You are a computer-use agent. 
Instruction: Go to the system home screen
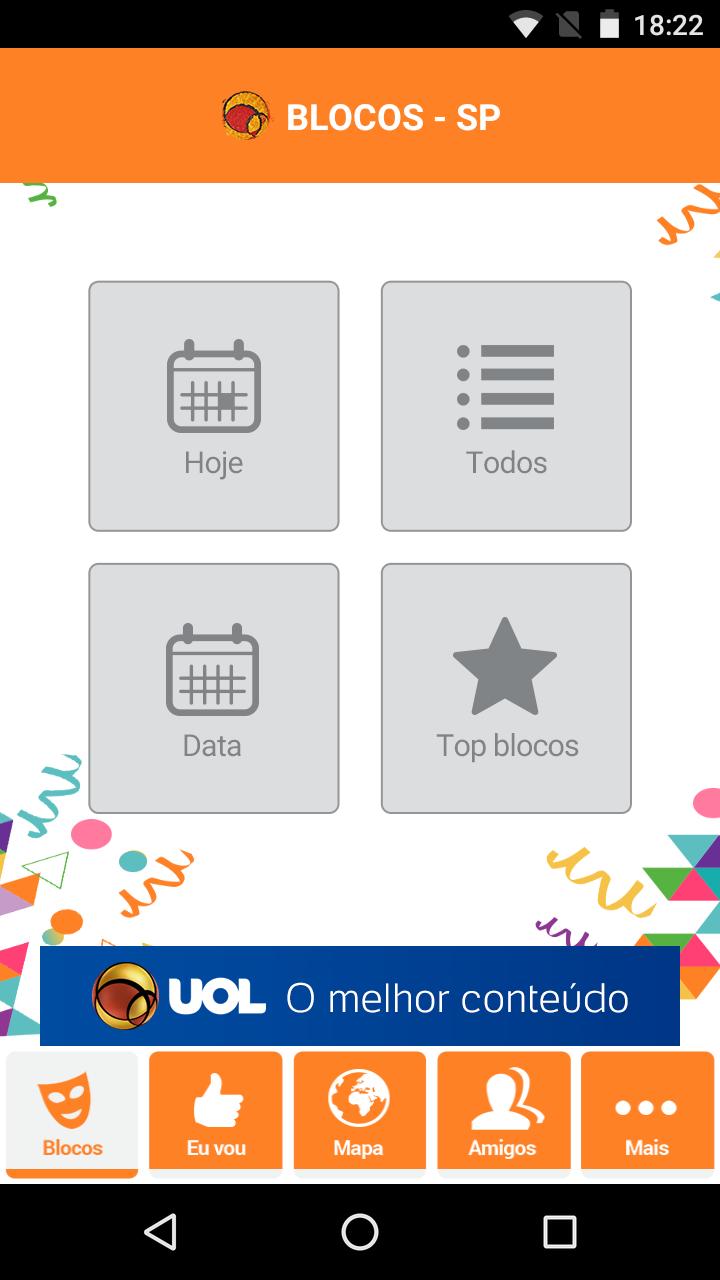pos(360,1232)
